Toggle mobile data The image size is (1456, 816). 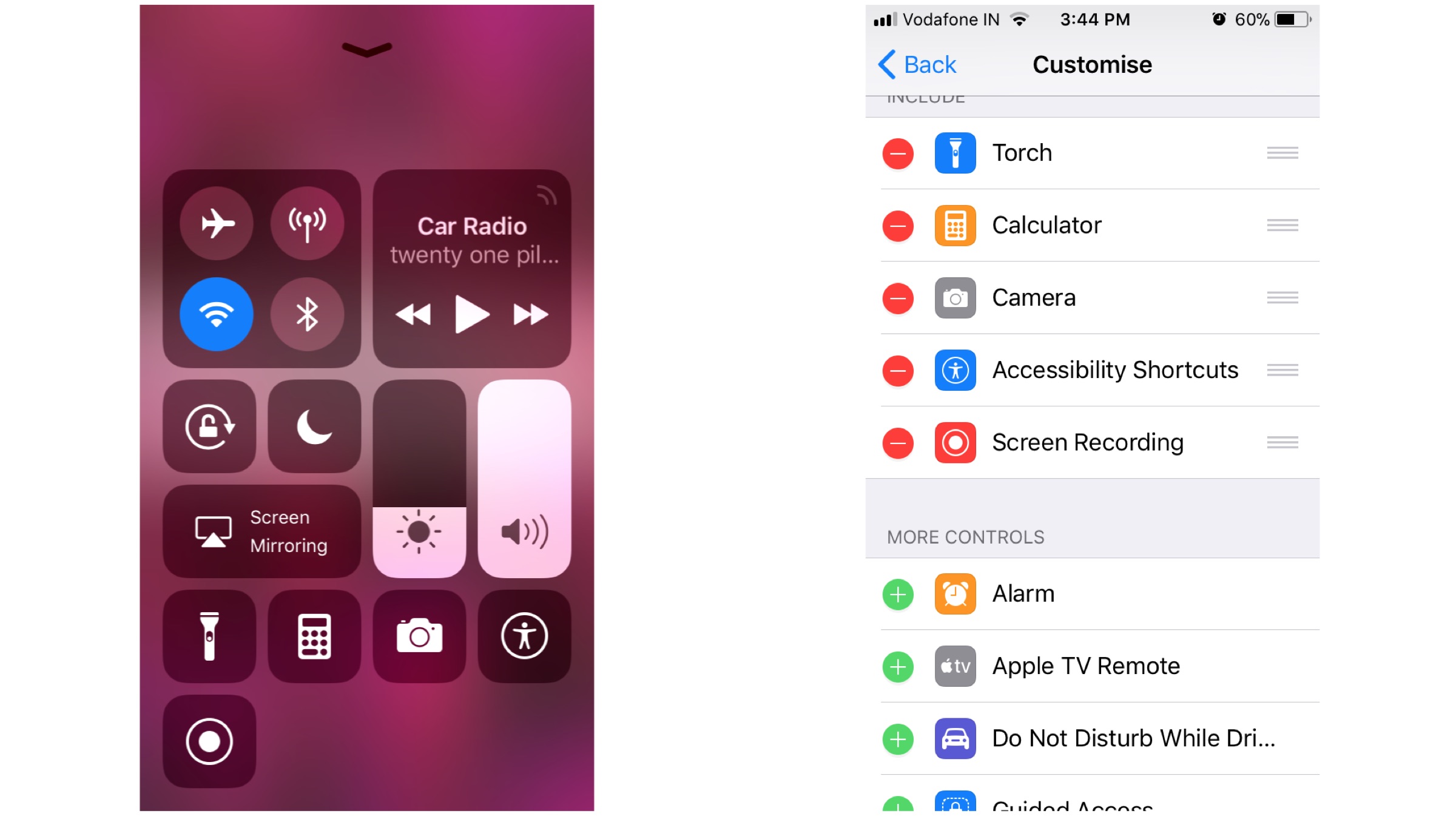pyautogui.click(x=307, y=224)
